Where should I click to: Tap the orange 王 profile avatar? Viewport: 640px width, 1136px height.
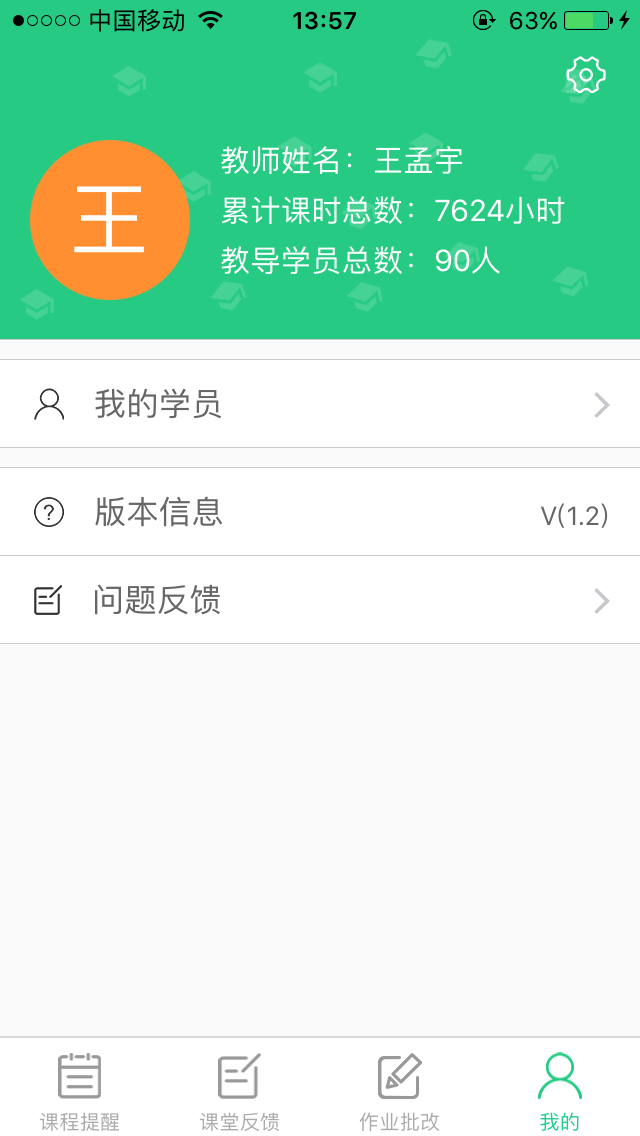[x=110, y=220]
